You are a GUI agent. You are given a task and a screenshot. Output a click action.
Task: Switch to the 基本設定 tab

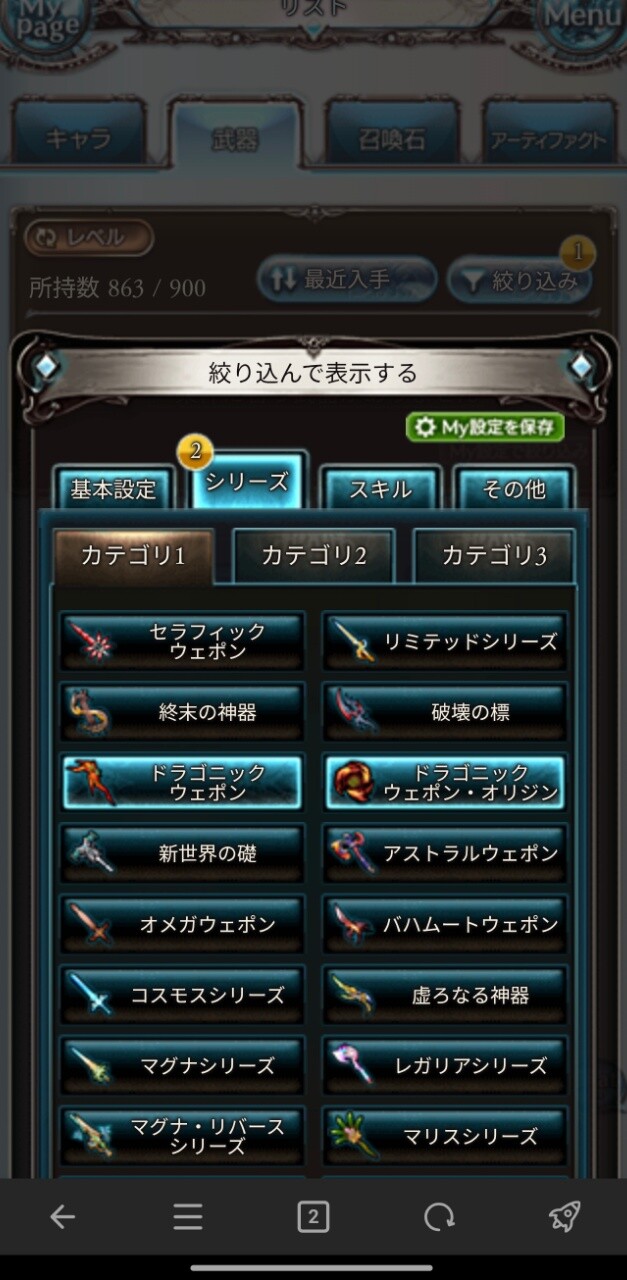[113, 489]
